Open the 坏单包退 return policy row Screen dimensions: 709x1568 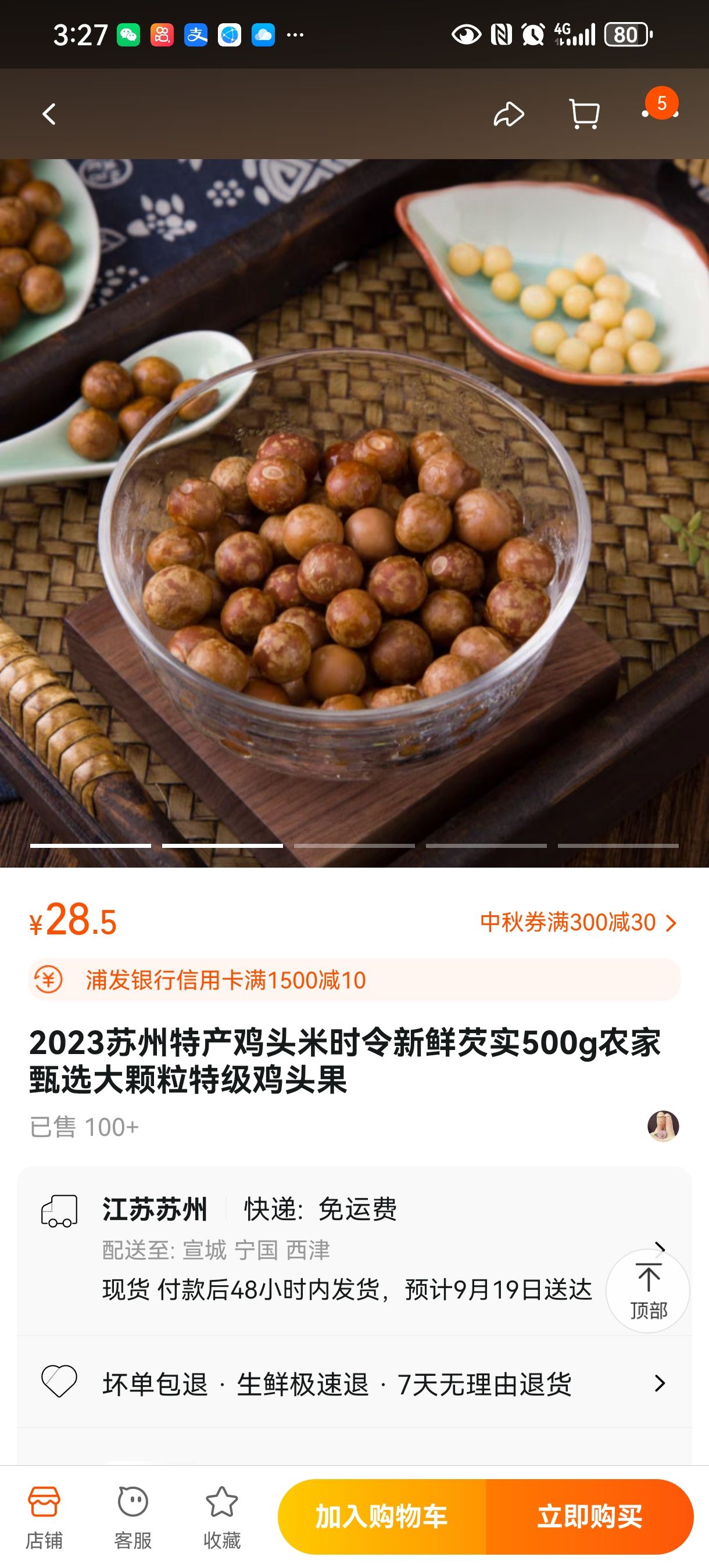(x=353, y=1384)
